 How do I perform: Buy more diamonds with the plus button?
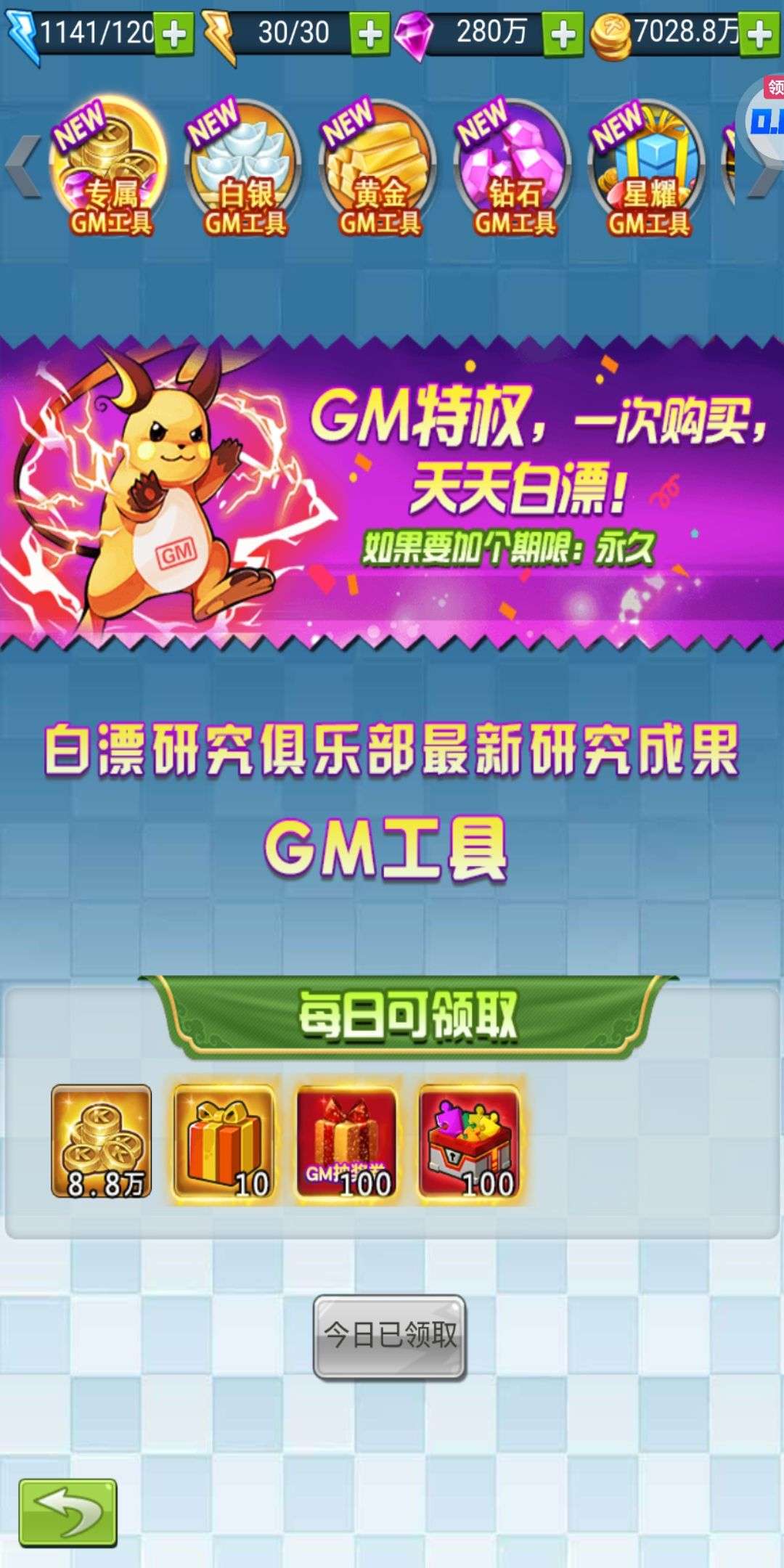point(563,34)
